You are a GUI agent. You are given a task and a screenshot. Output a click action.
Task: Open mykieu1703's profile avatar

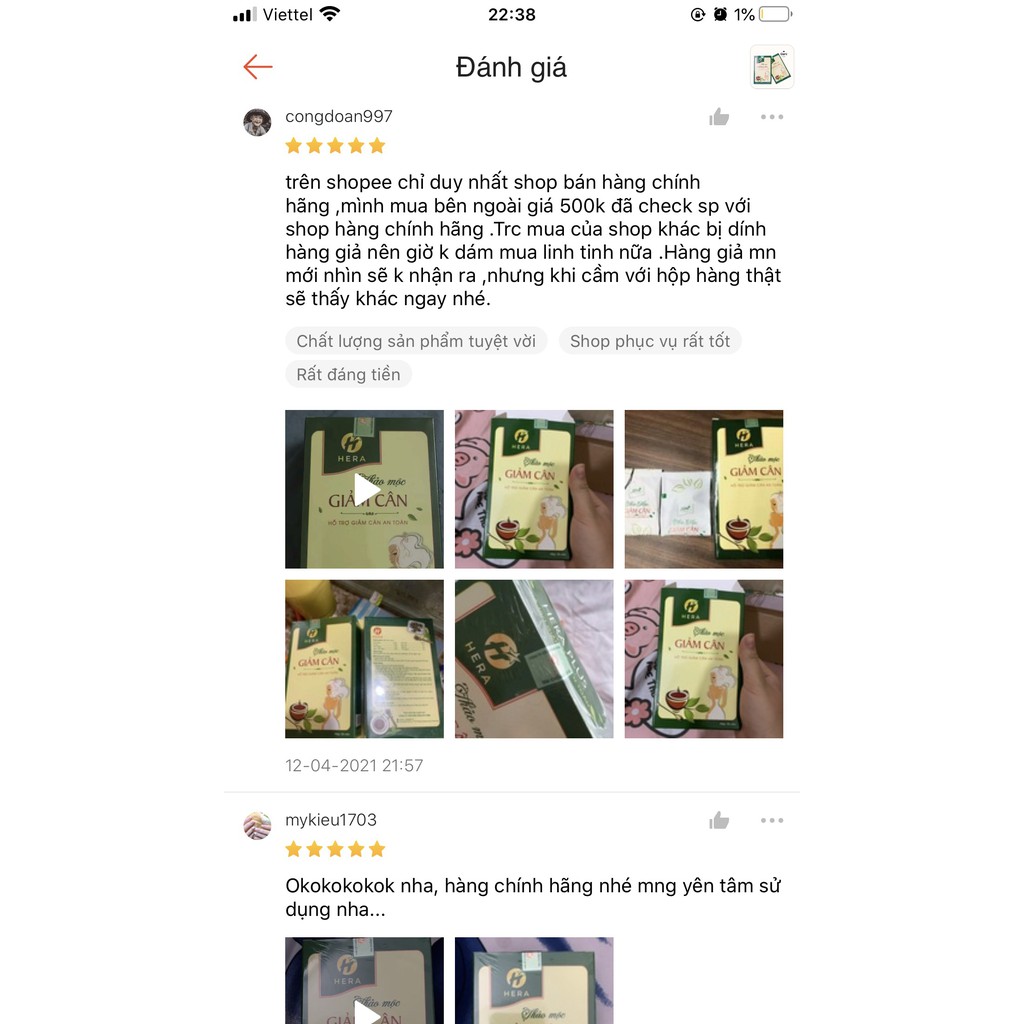pos(257,826)
